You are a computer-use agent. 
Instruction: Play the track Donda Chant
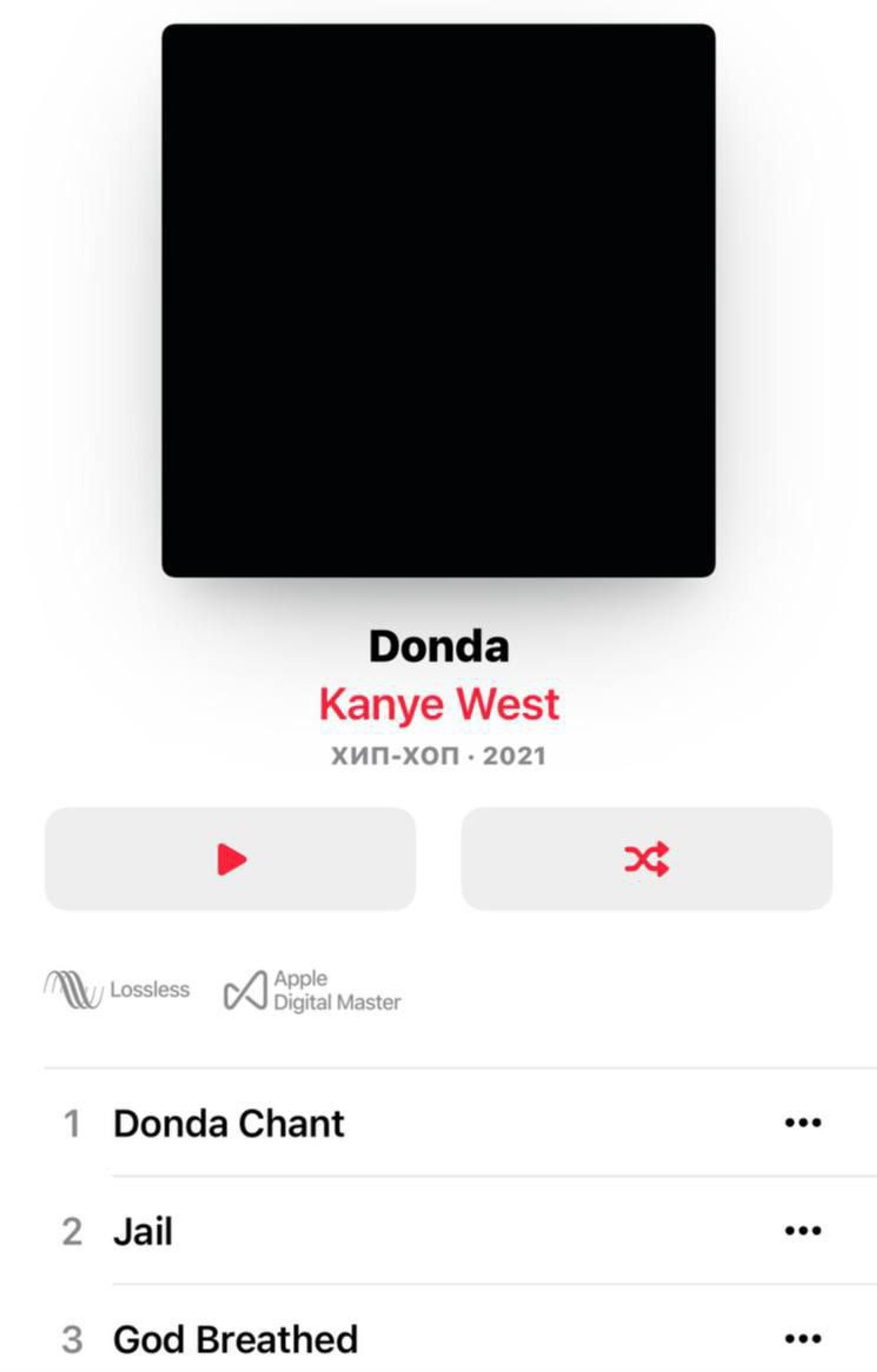[x=228, y=1124]
